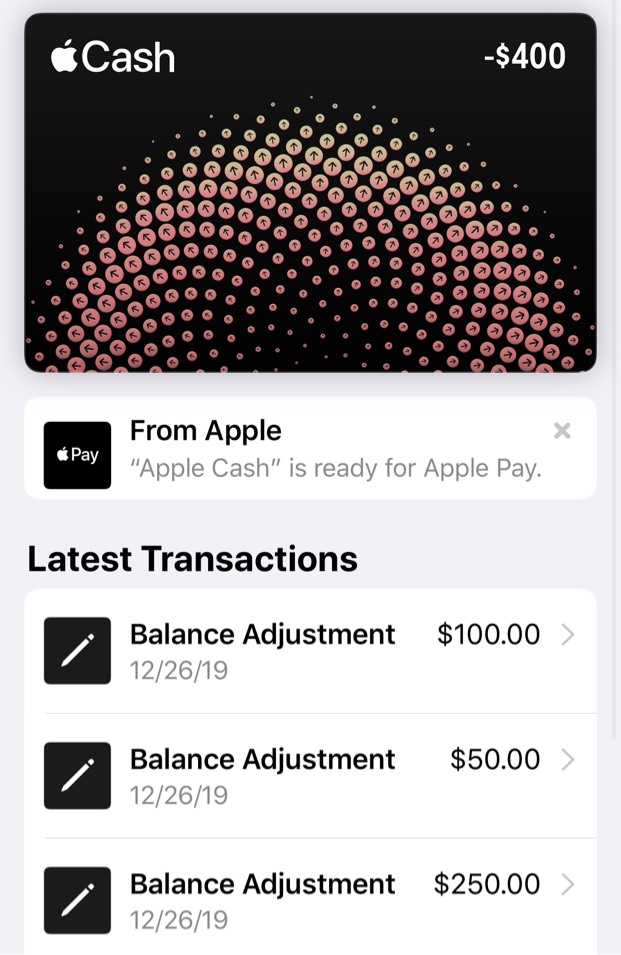621x955 pixels.
Task: Open the Apple Cash card
Action: click(x=310, y=192)
